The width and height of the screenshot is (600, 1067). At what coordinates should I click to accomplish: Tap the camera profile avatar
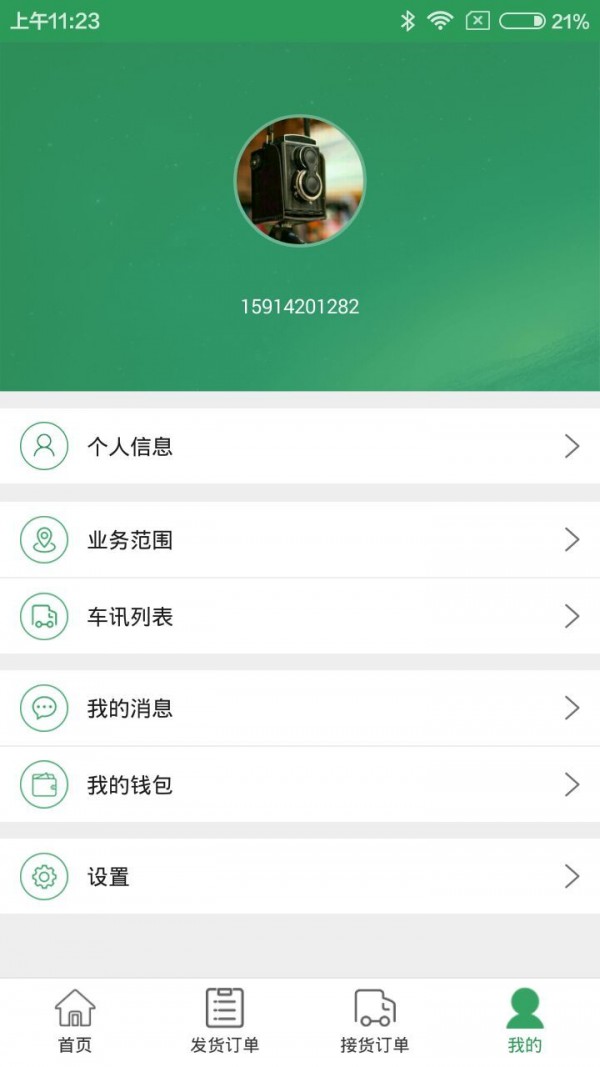299,180
